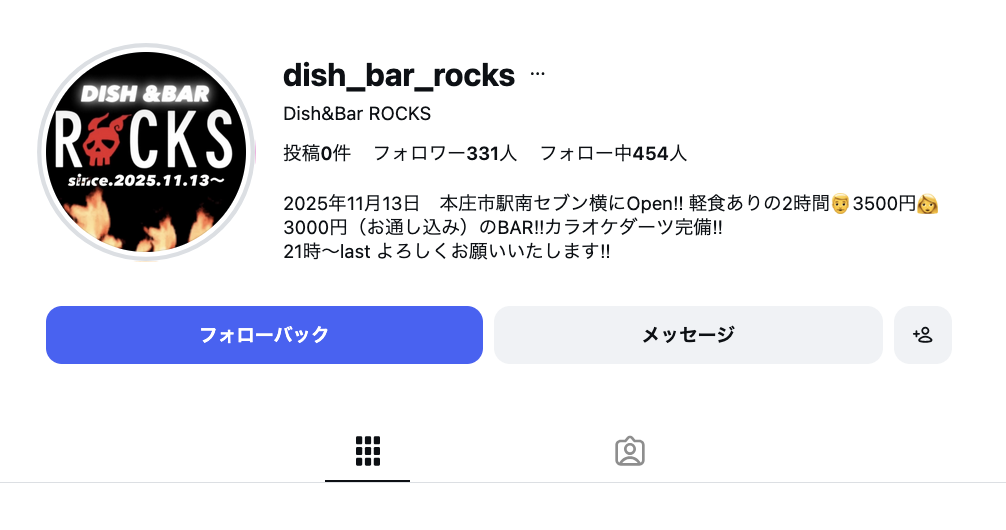Image resolution: width=1006 pixels, height=530 pixels.
Task: View the フォロー中454人 list
Action: point(613,153)
